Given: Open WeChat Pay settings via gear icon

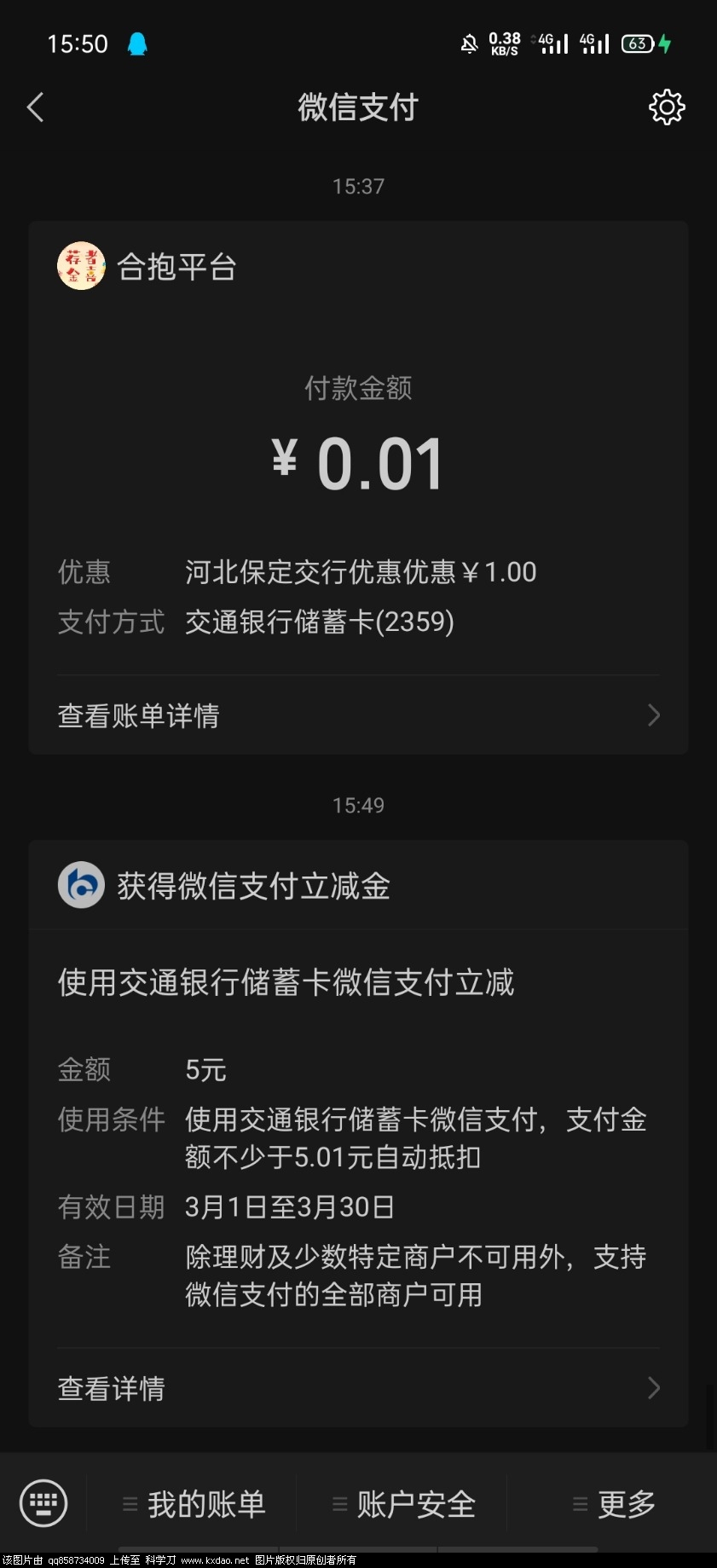Looking at the screenshot, I should click(668, 107).
